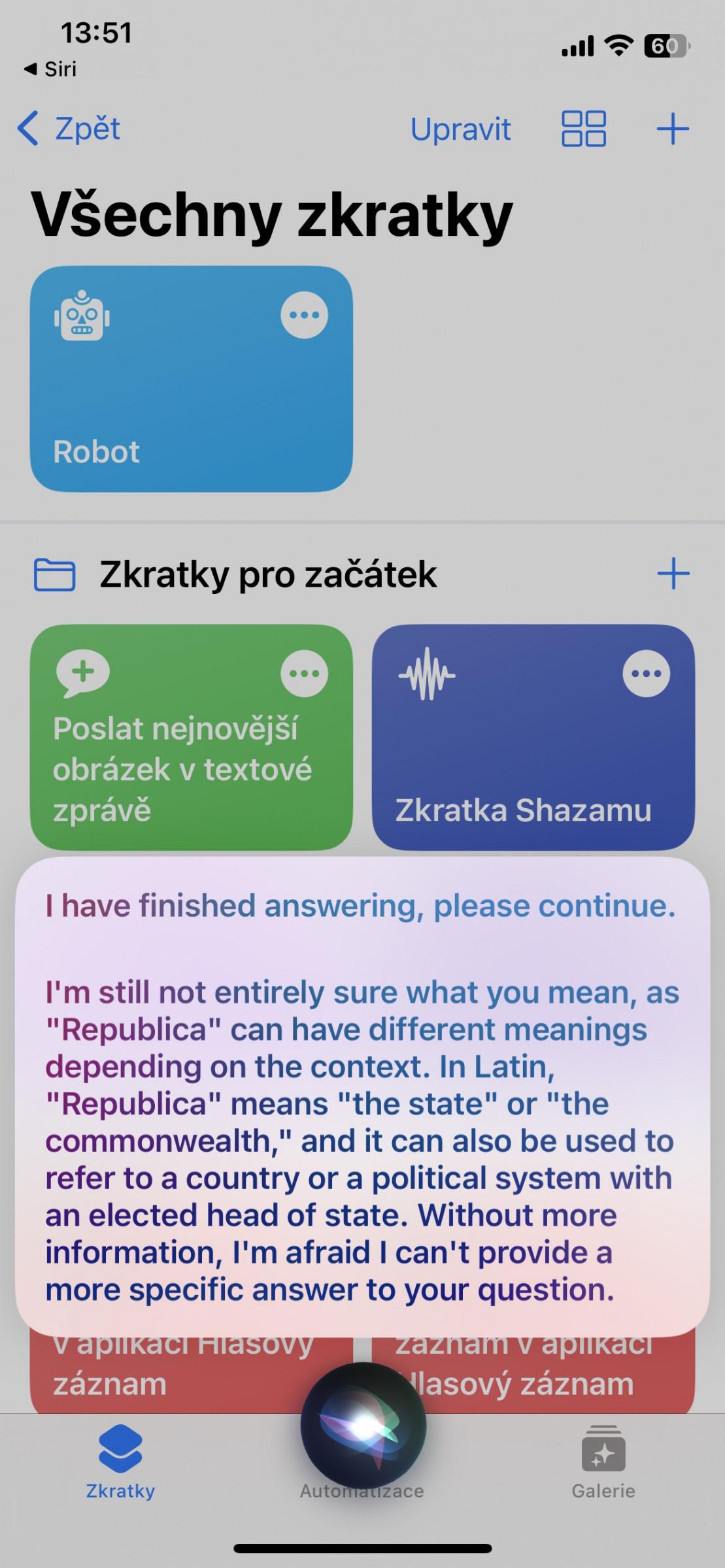The image size is (725, 1568).
Task: Switch to grid view layout icon
Action: (583, 129)
